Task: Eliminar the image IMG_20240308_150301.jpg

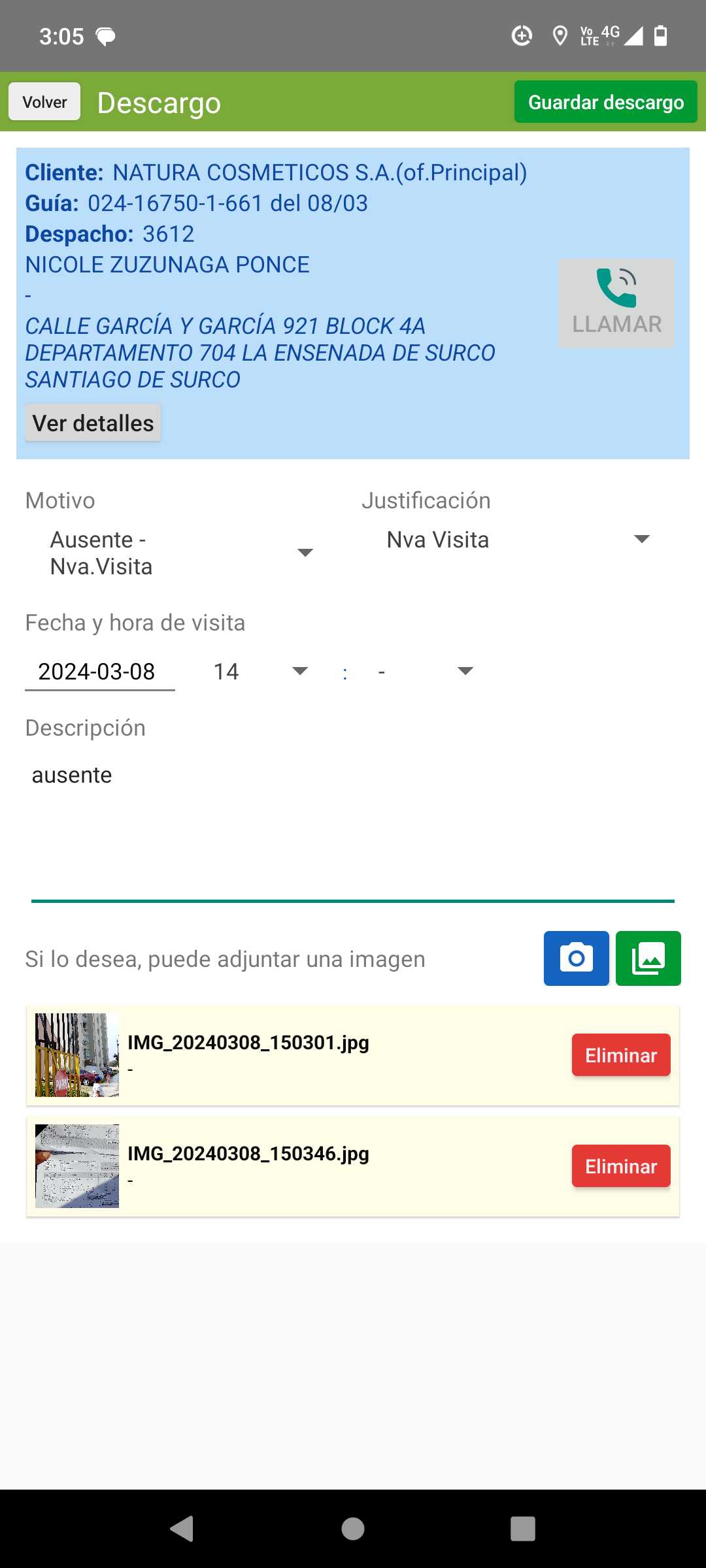Action: coord(620,1055)
